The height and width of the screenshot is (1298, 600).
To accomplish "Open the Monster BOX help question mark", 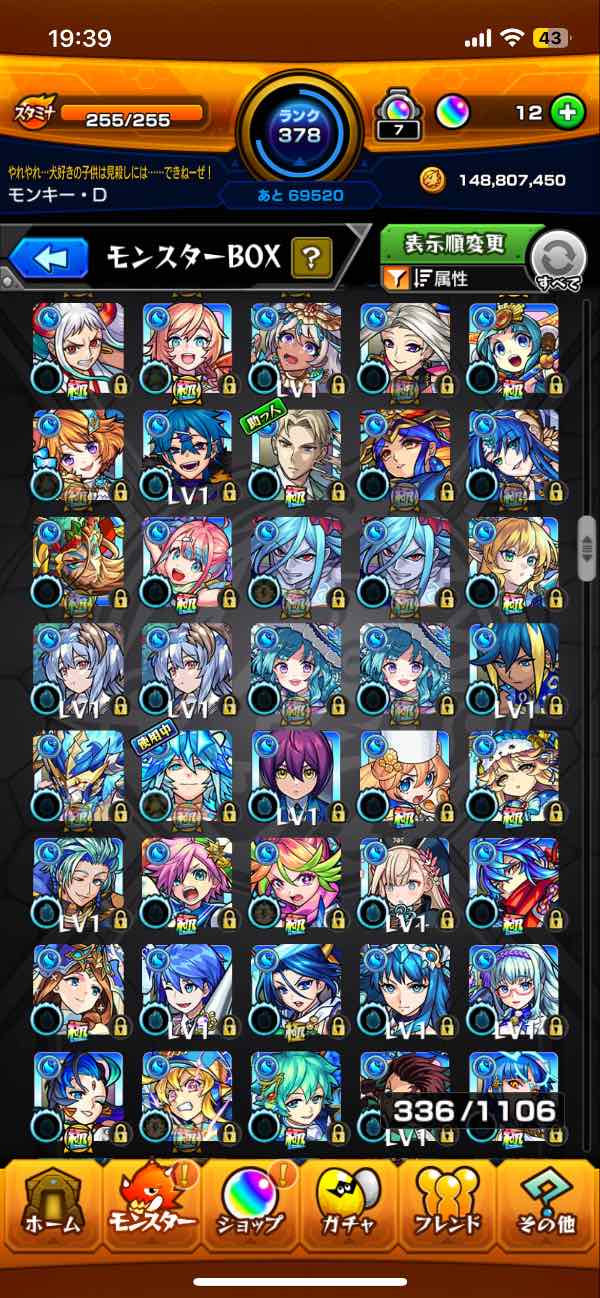I will [x=311, y=260].
